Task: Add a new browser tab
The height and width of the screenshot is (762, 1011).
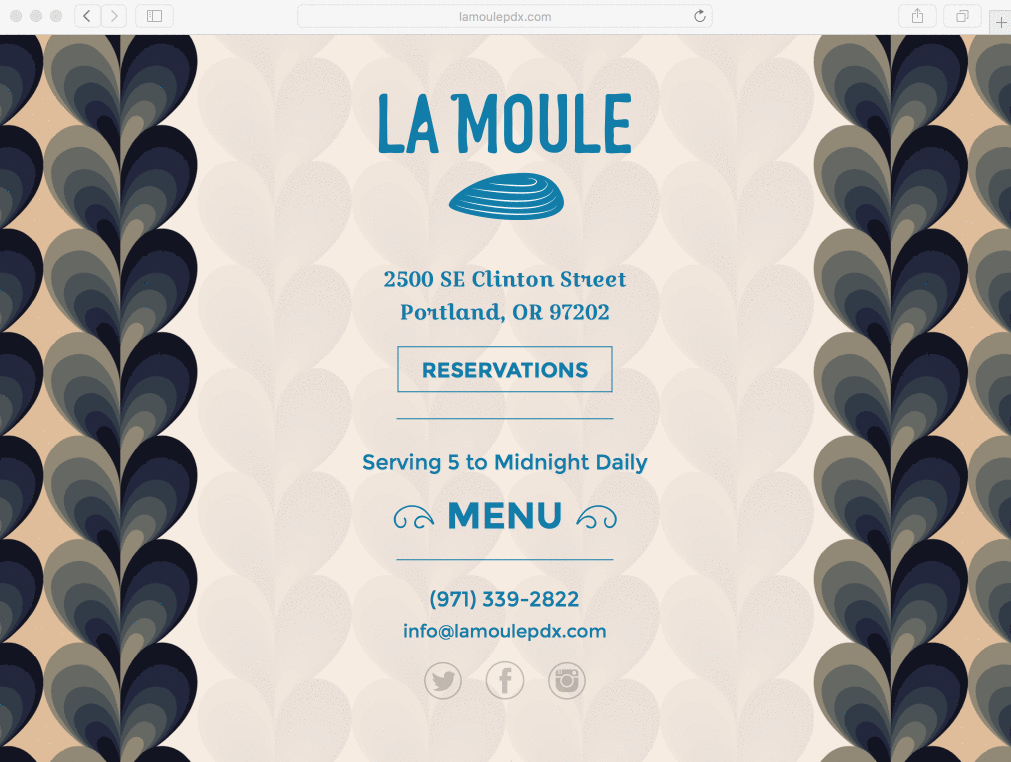Action: (1001, 22)
